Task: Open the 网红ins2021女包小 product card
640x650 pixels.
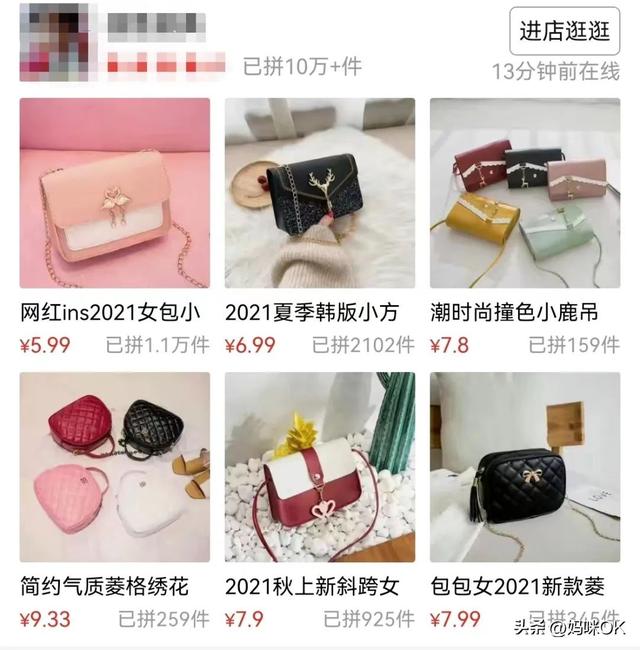Action: tap(115, 193)
